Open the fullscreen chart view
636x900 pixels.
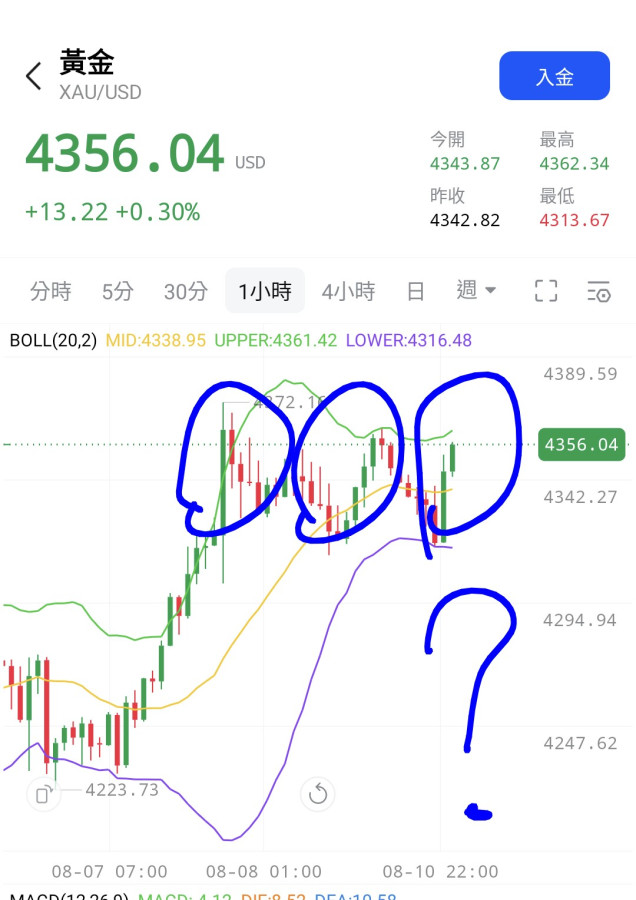pyautogui.click(x=546, y=290)
